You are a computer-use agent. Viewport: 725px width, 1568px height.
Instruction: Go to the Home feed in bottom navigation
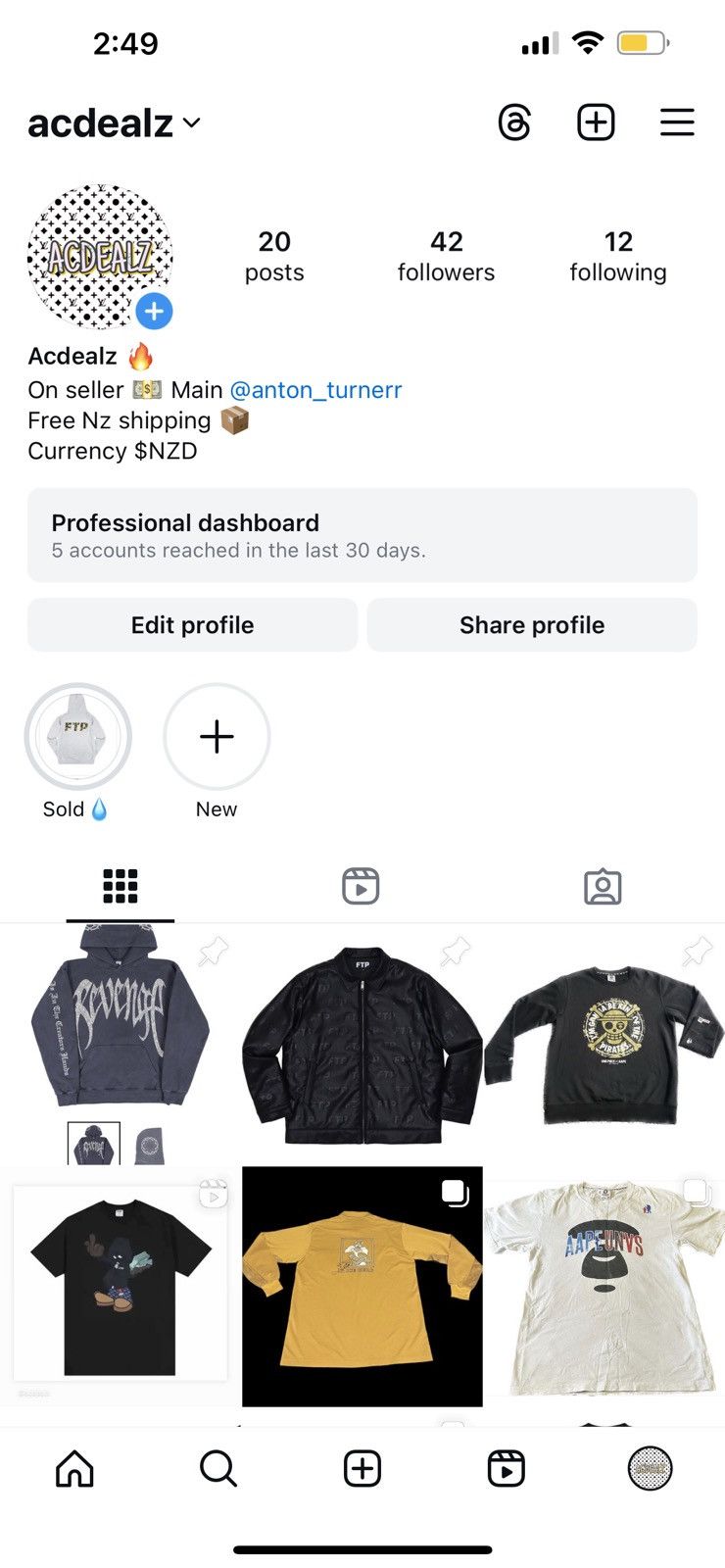click(x=74, y=1469)
